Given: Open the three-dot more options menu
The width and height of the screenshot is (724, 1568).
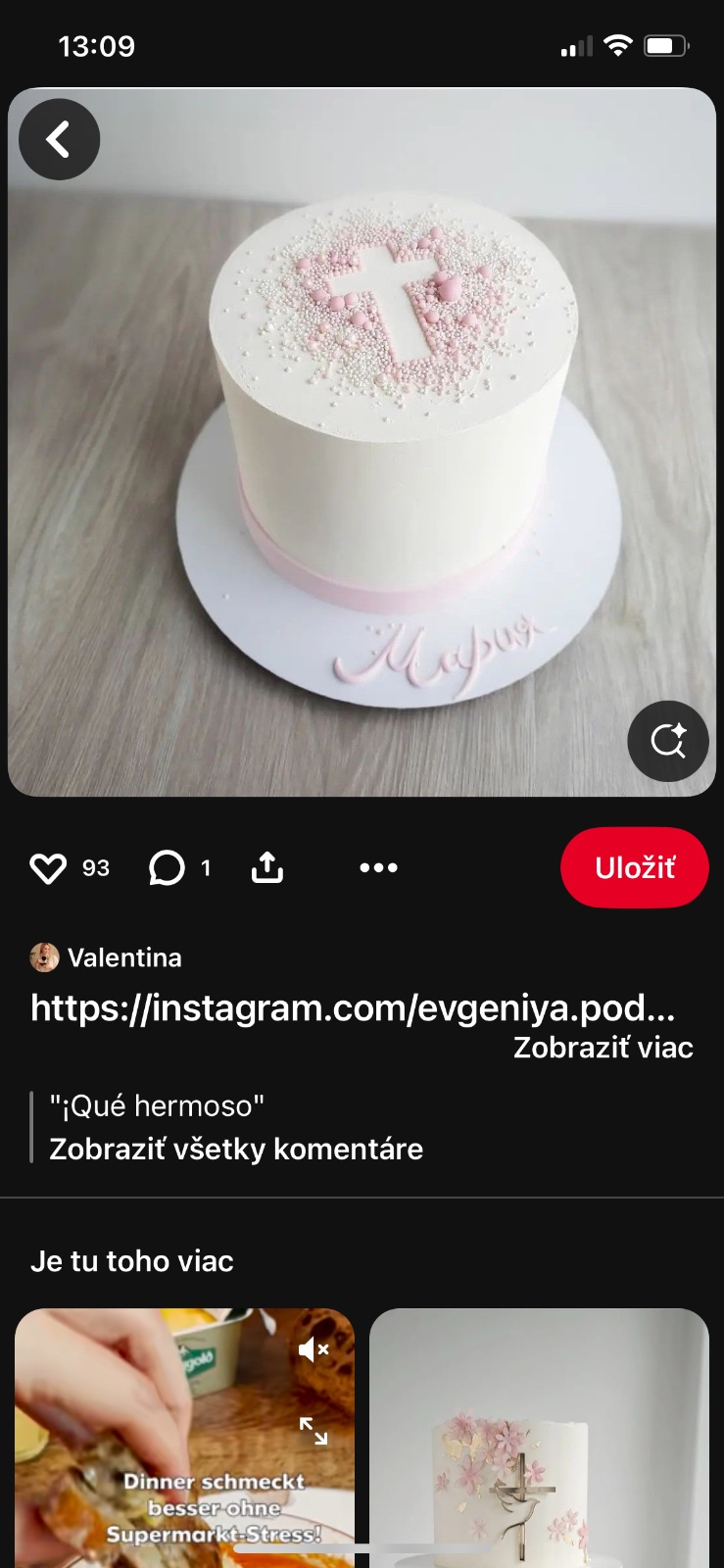Looking at the screenshot, I should coord(378,867).
